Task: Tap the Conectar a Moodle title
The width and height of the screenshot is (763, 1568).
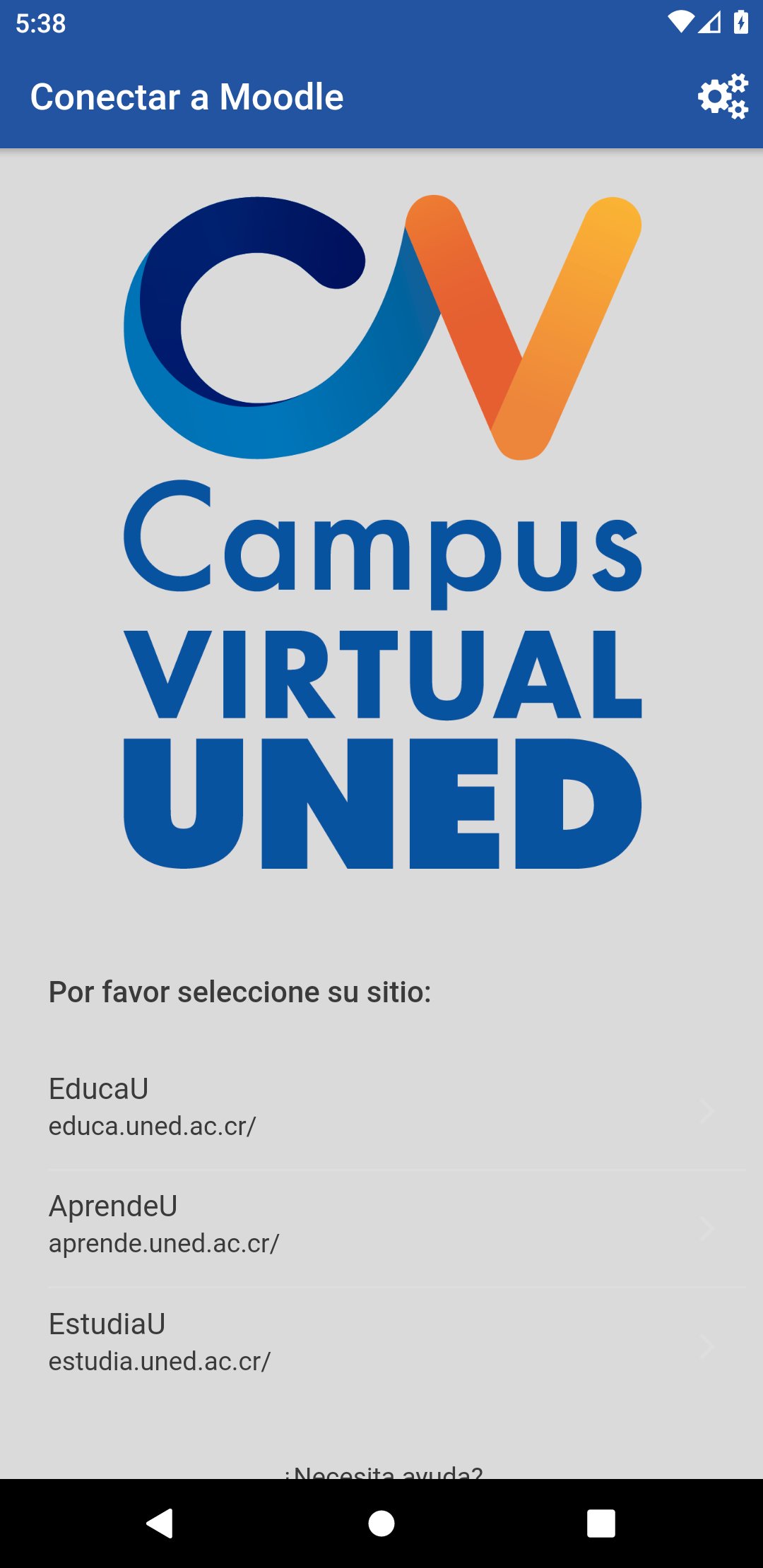Action: (188, 97)
